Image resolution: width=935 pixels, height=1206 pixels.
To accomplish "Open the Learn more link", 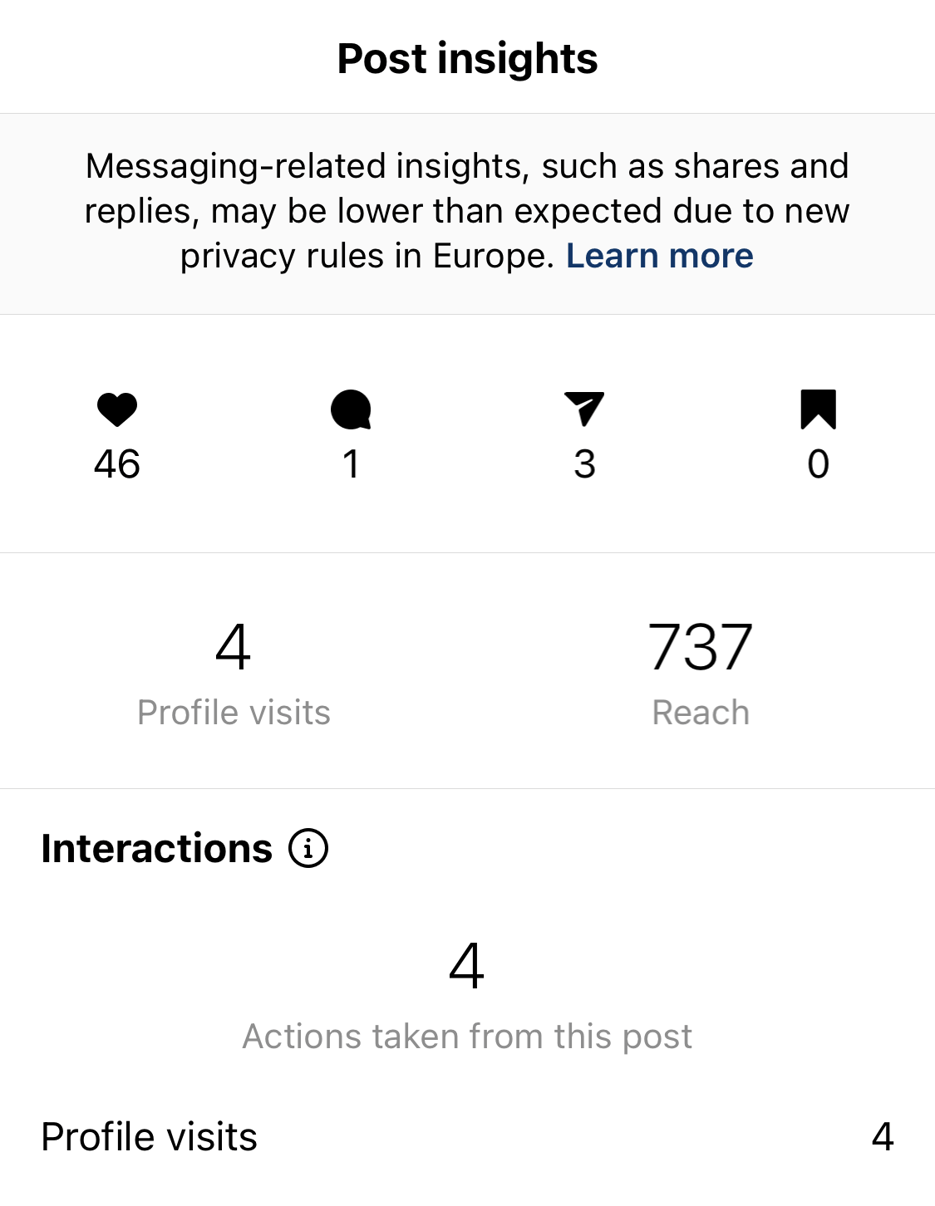I will (660, 256).
